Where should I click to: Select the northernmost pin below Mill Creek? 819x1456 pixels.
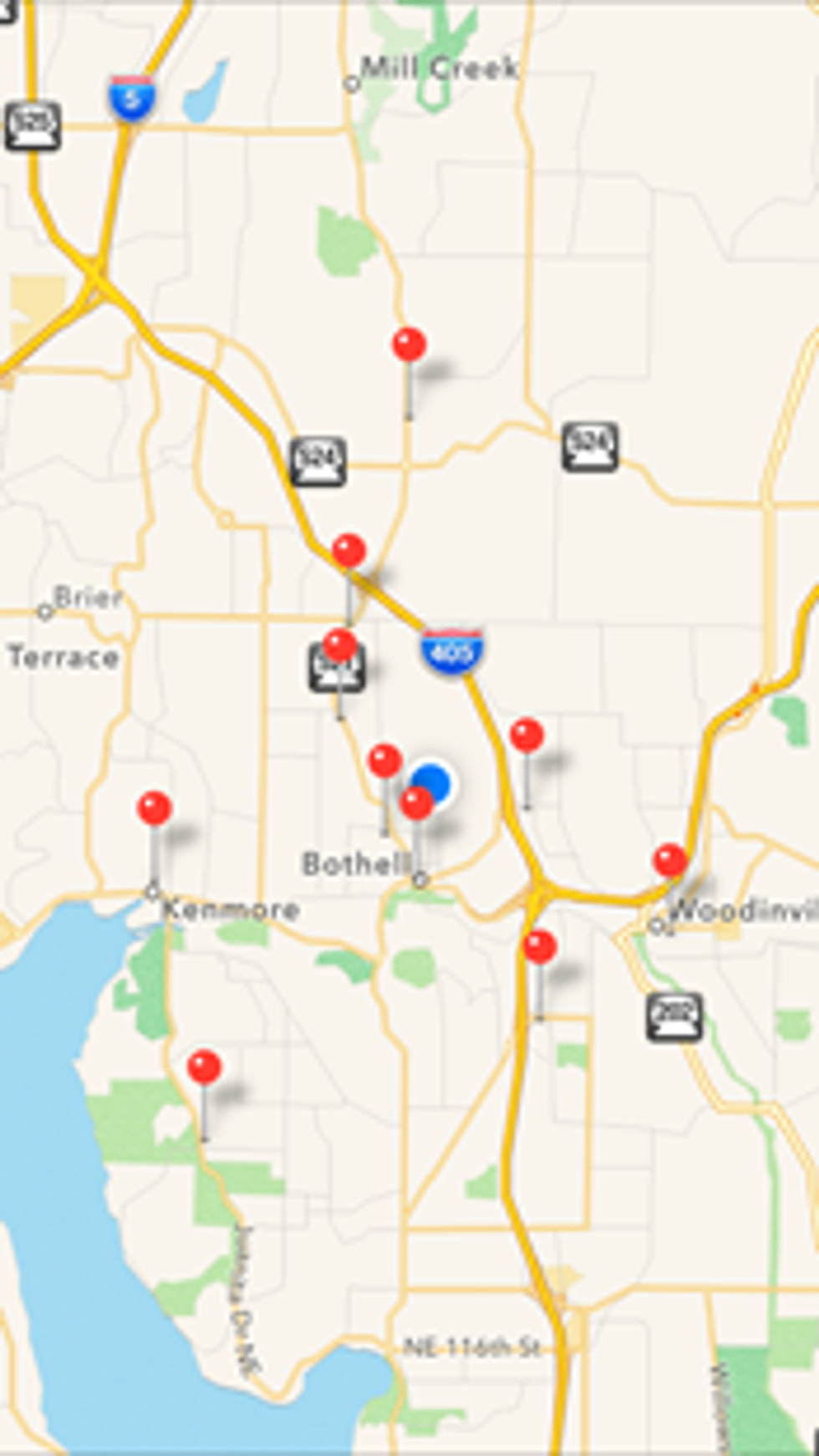point(409,344)
